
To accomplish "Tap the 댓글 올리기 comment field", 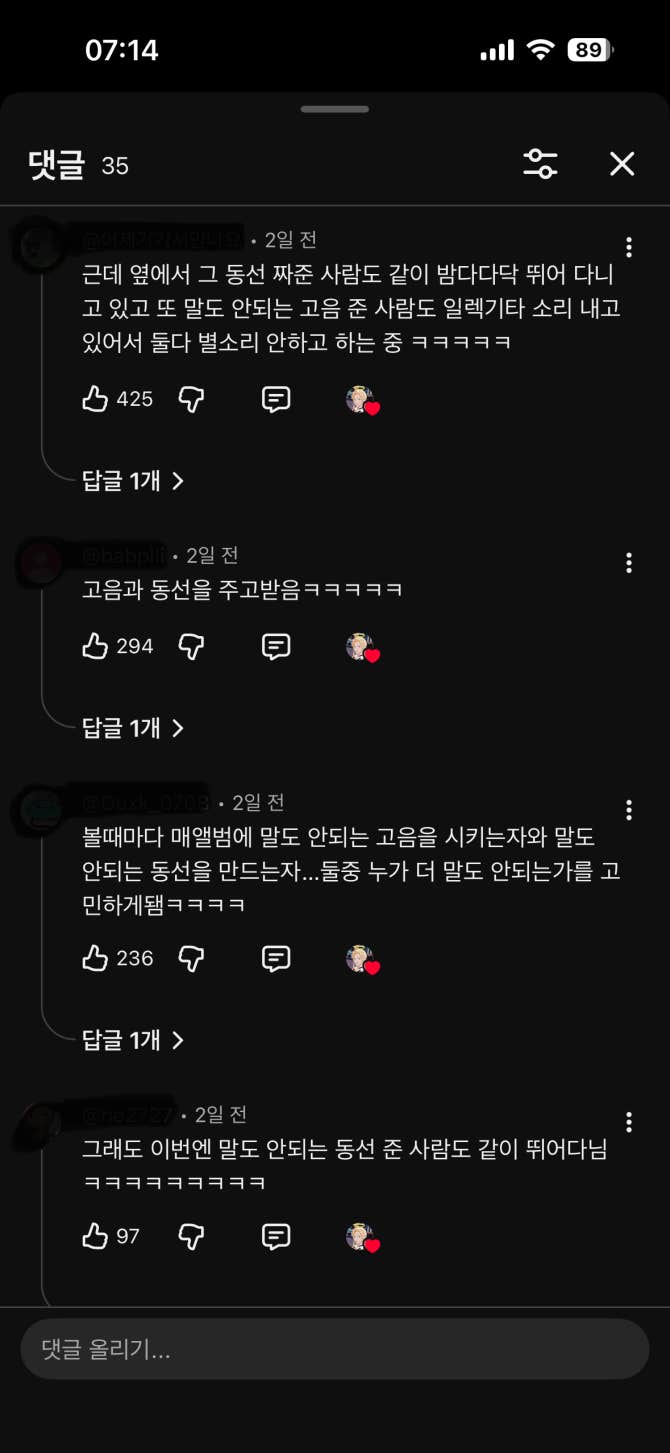I will point(335,1350).
